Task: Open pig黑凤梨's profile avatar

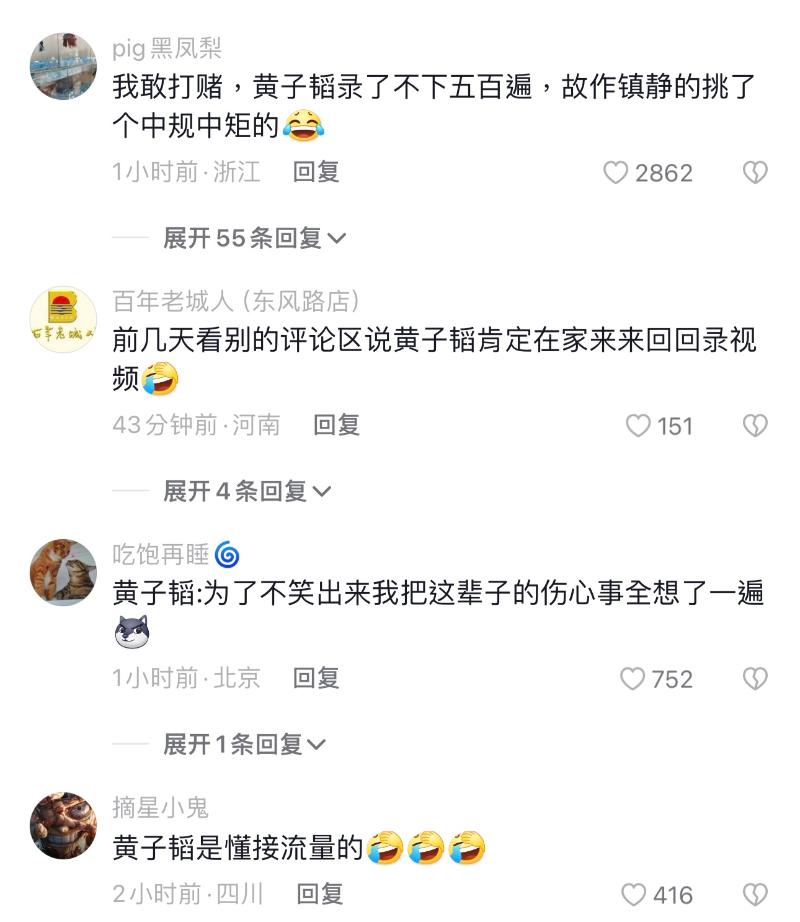Action: point(64,66)
